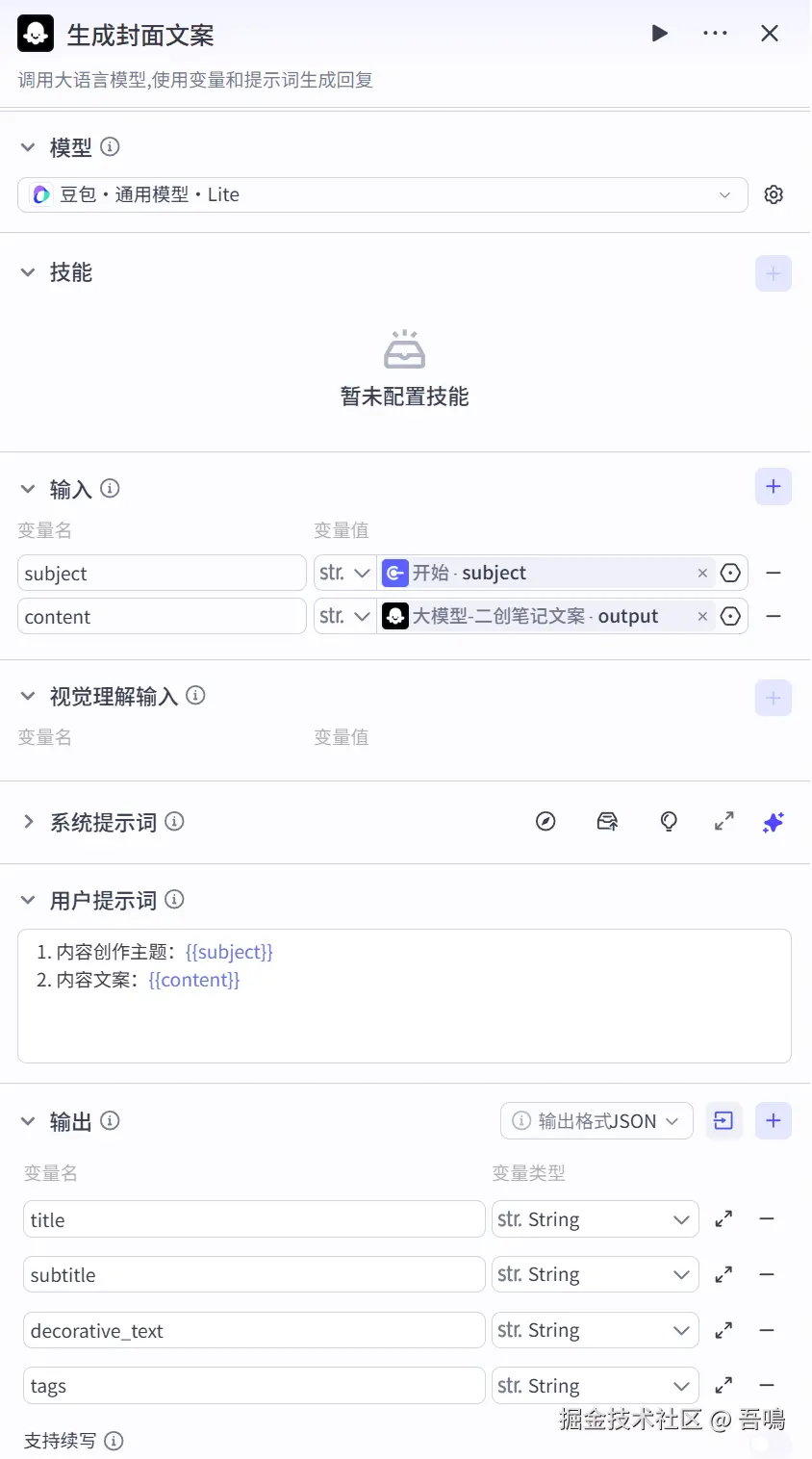The image size is (812, 1459).
Task: Delete the tags output variable
Action: point(767,1386)
